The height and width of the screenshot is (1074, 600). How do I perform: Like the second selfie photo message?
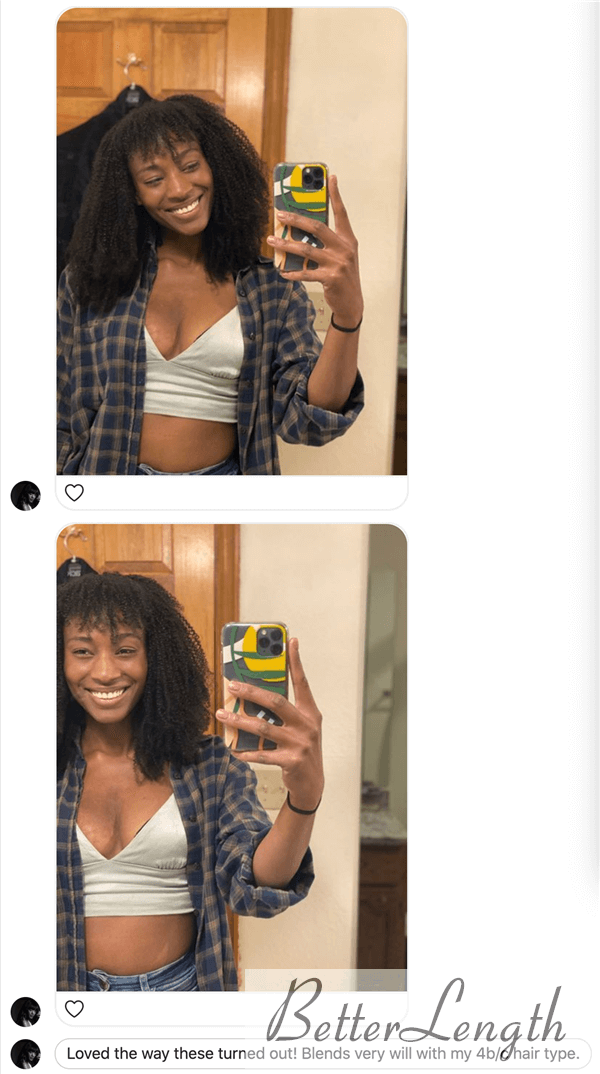(x=74, y=1008)
